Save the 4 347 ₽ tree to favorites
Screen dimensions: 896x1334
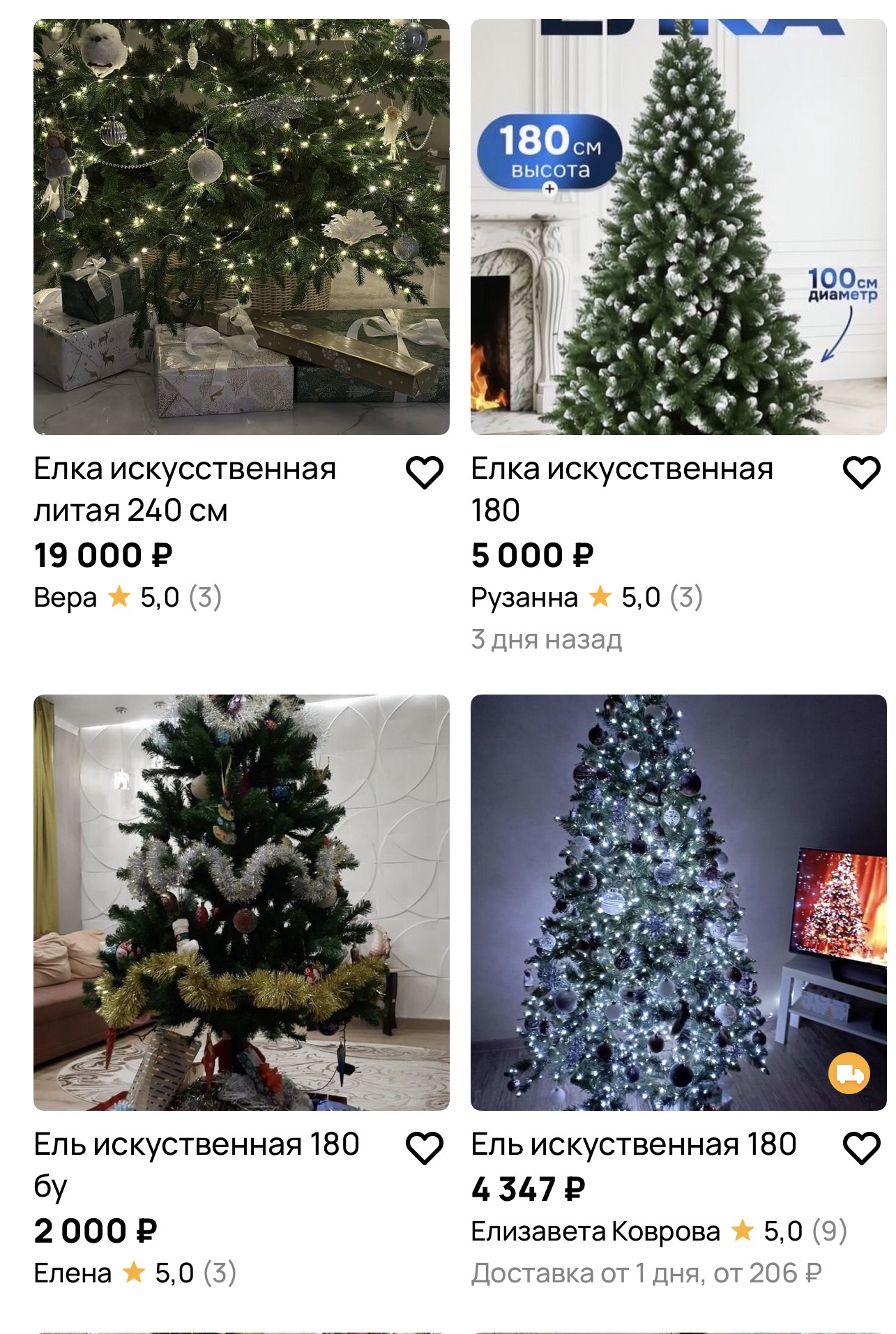(861, 1149)
